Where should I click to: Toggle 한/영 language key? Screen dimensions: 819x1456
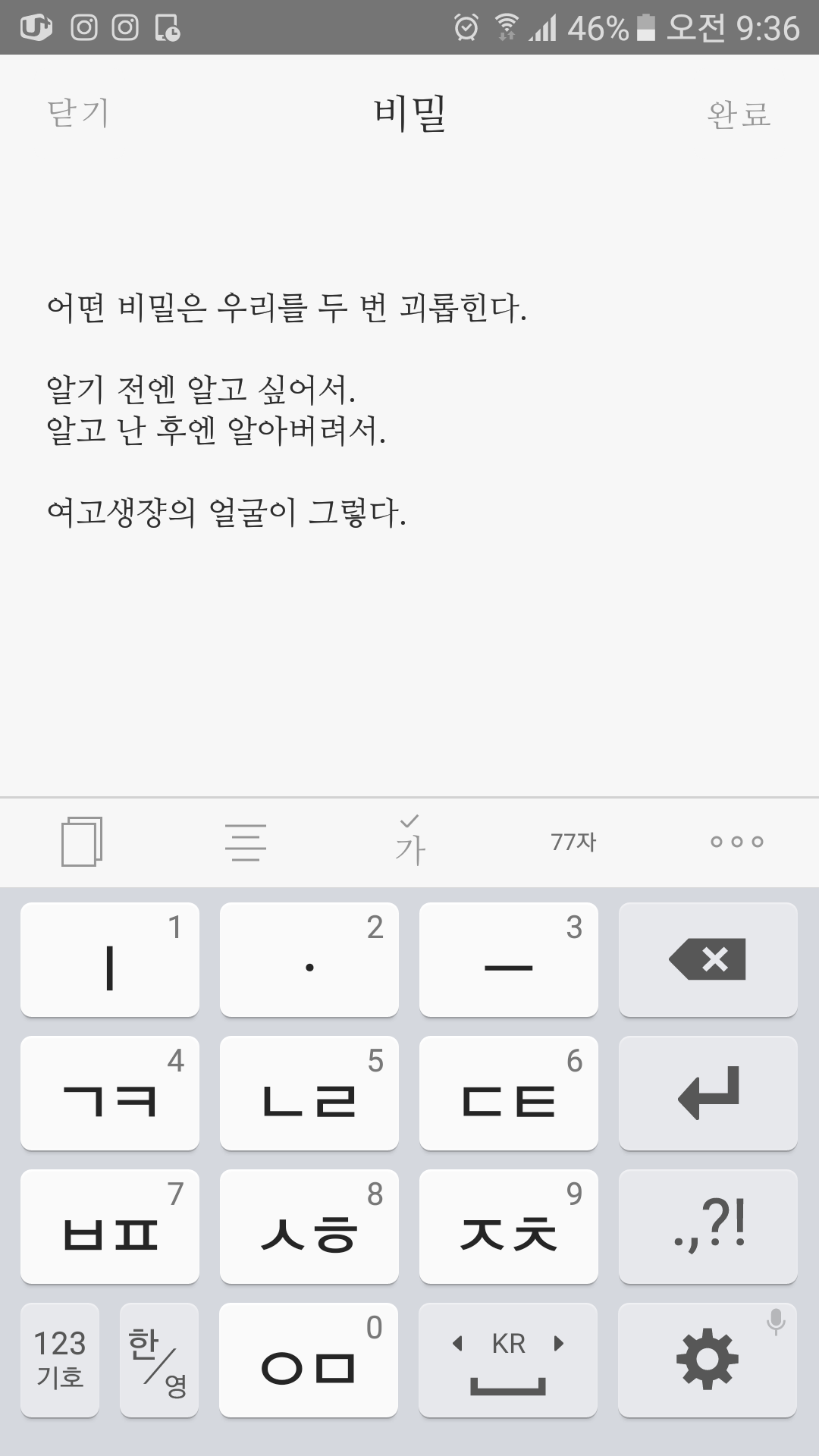(158, 1360)
